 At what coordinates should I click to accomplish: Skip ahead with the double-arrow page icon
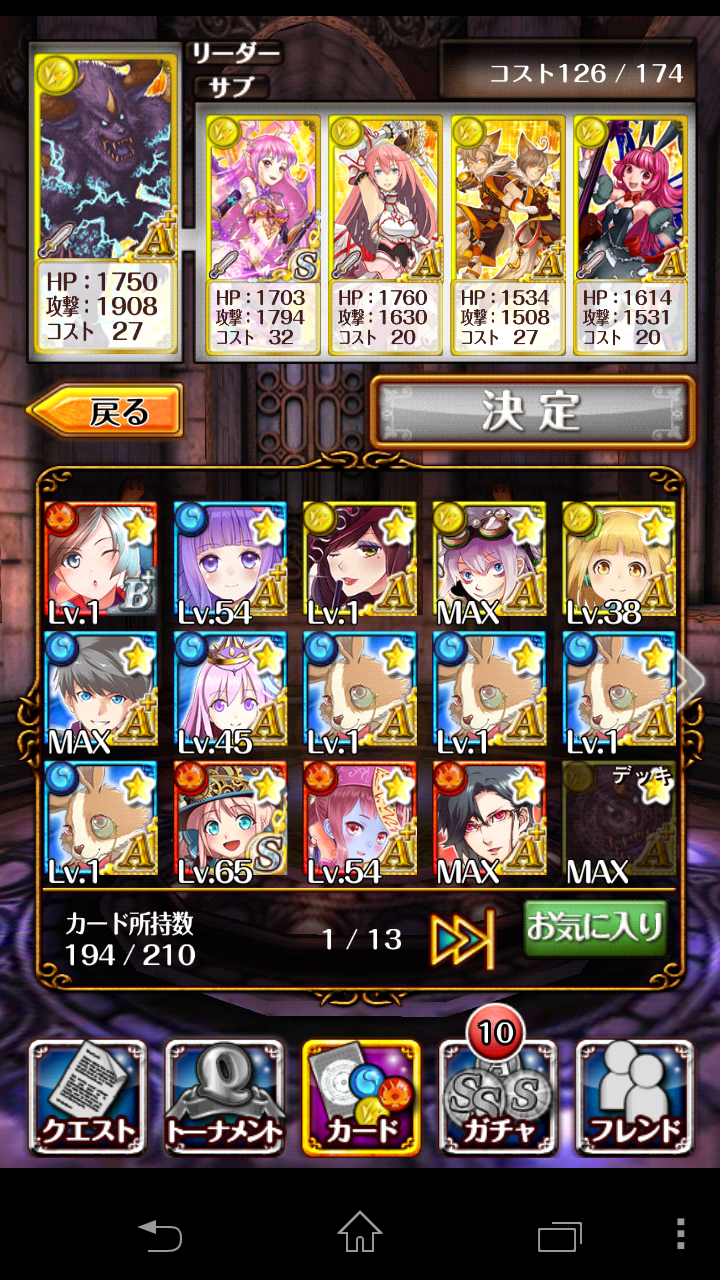(462, 938)
